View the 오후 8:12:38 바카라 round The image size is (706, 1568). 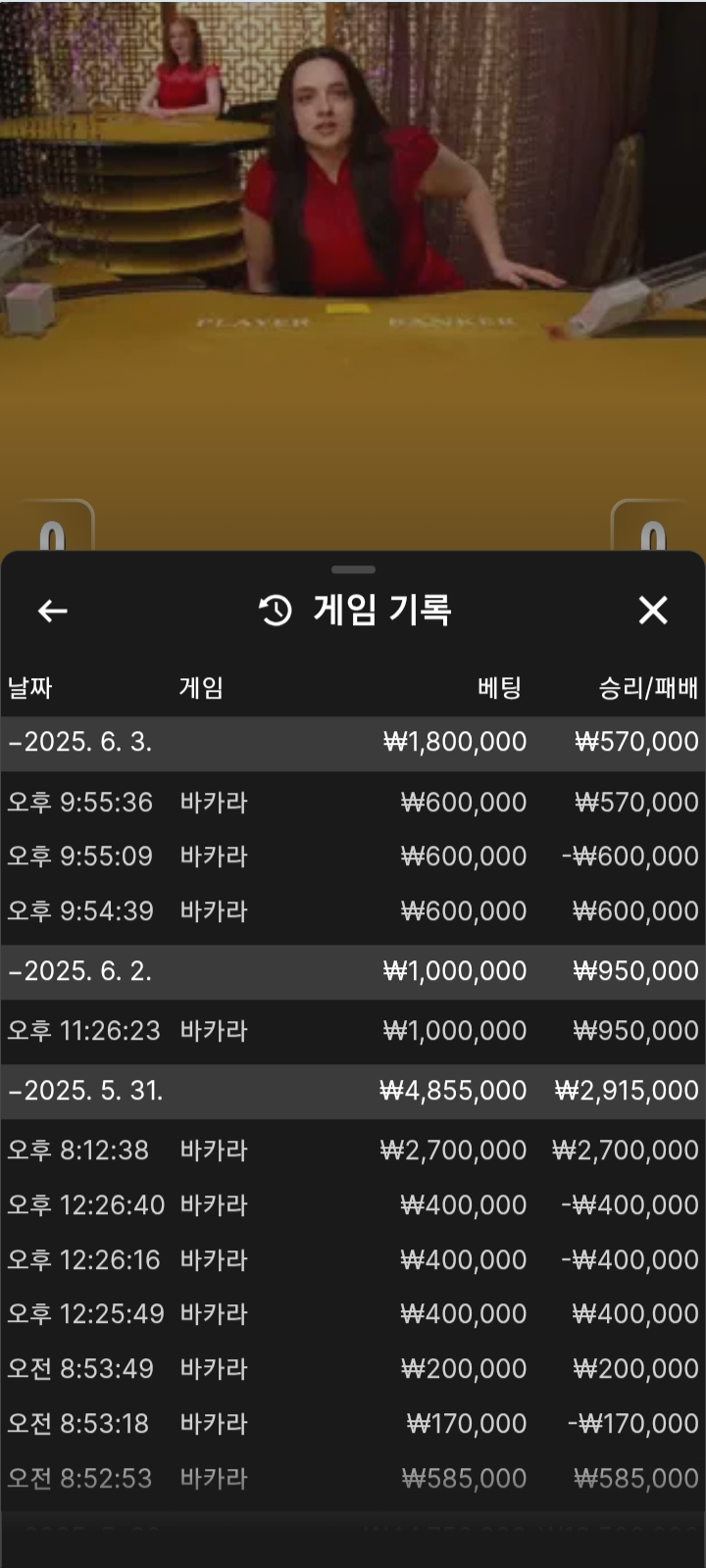353,1151
